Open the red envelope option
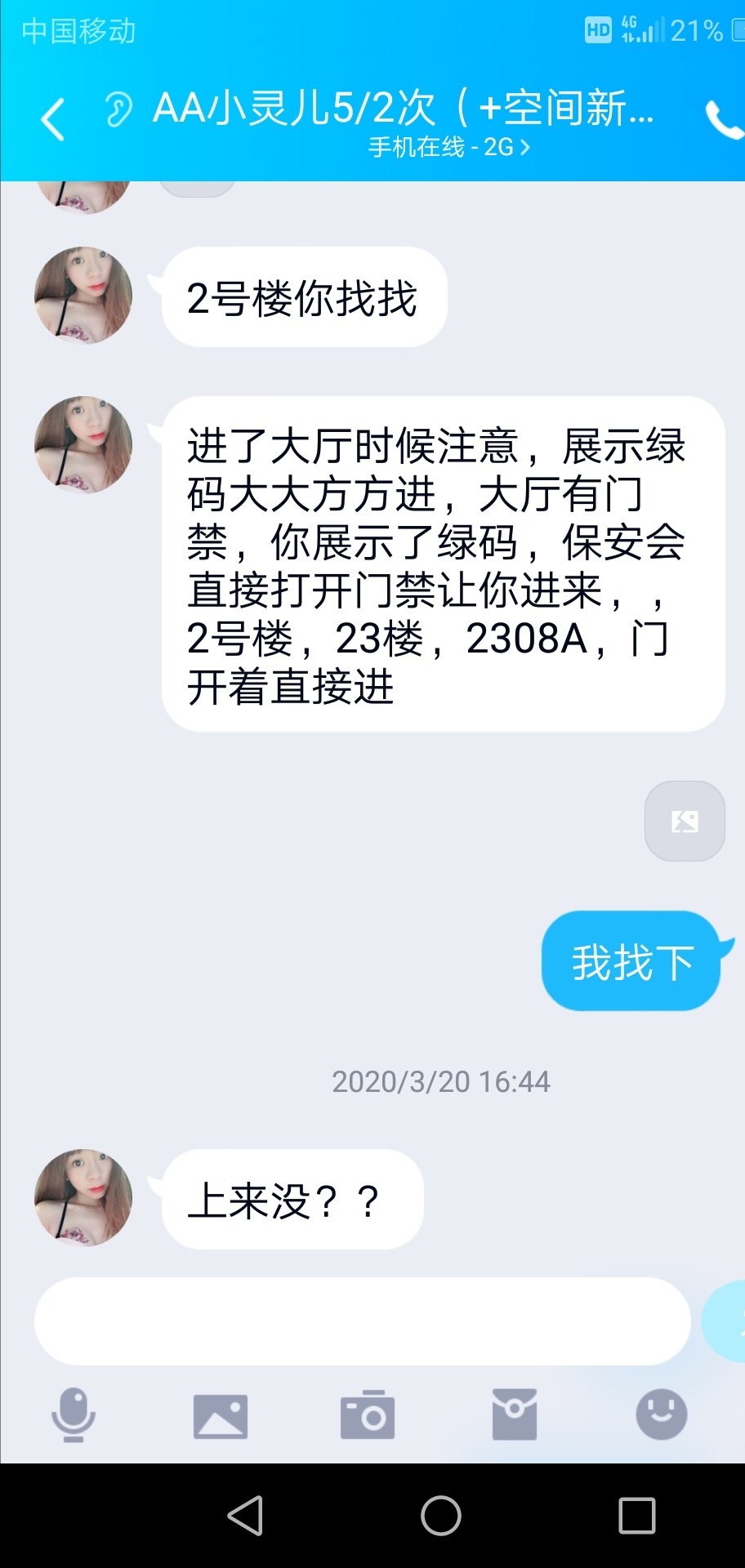Image resolution: width=745 pixels, height=1568 pixels. pos(515,1414)
